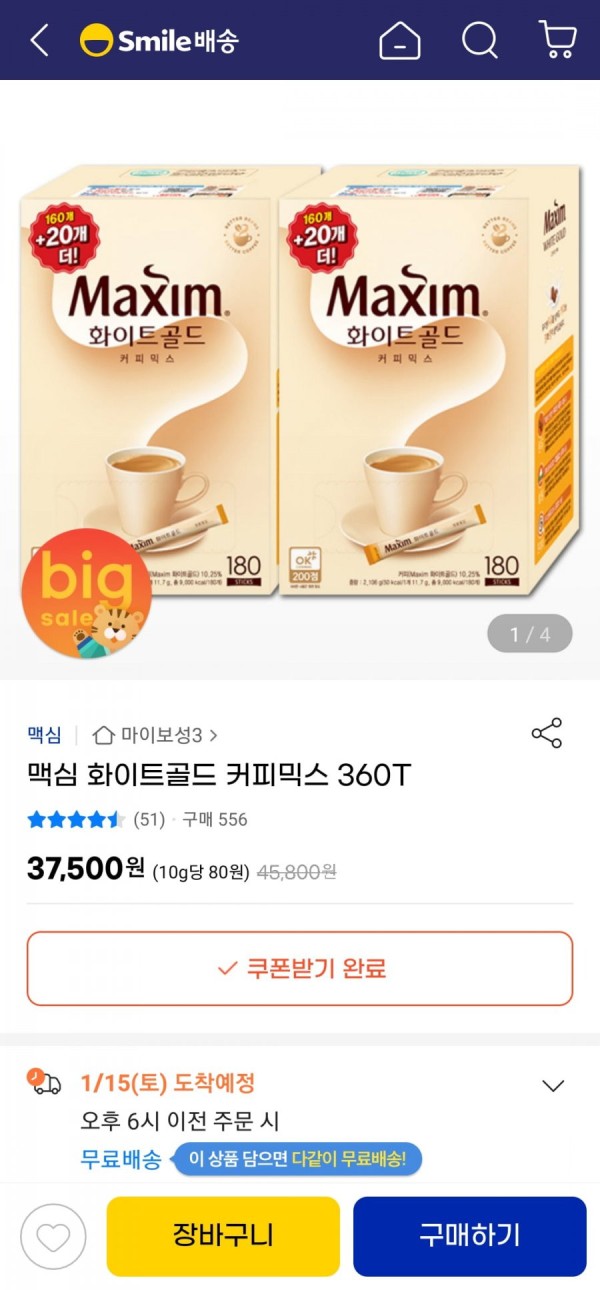600x1290 pixels.
Task: Expand the 1/15(토) 도착예정 delivery details
Action: click(553, 1086)
